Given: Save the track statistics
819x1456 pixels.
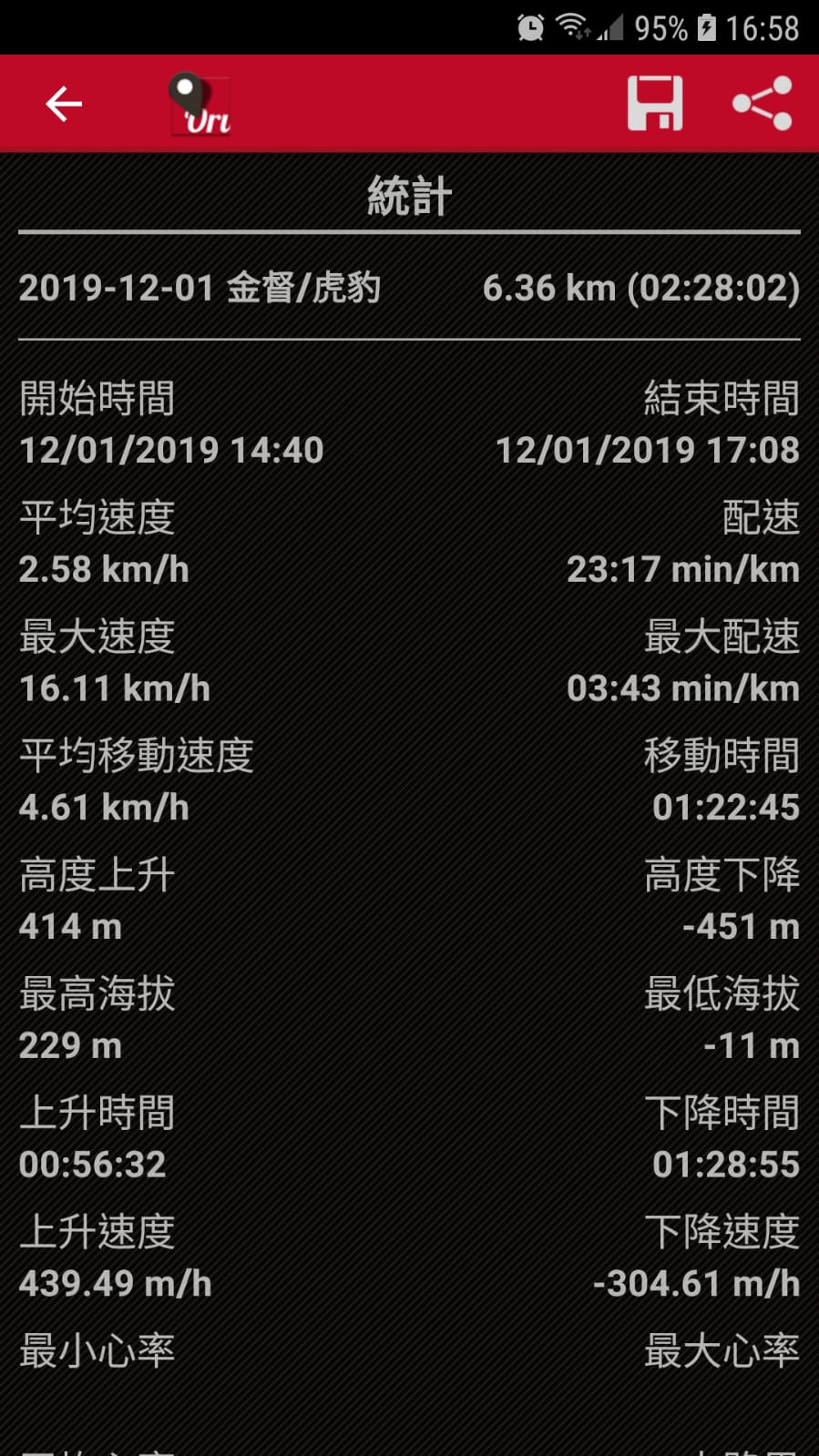Looking at the screenshot, I should 655,104.
